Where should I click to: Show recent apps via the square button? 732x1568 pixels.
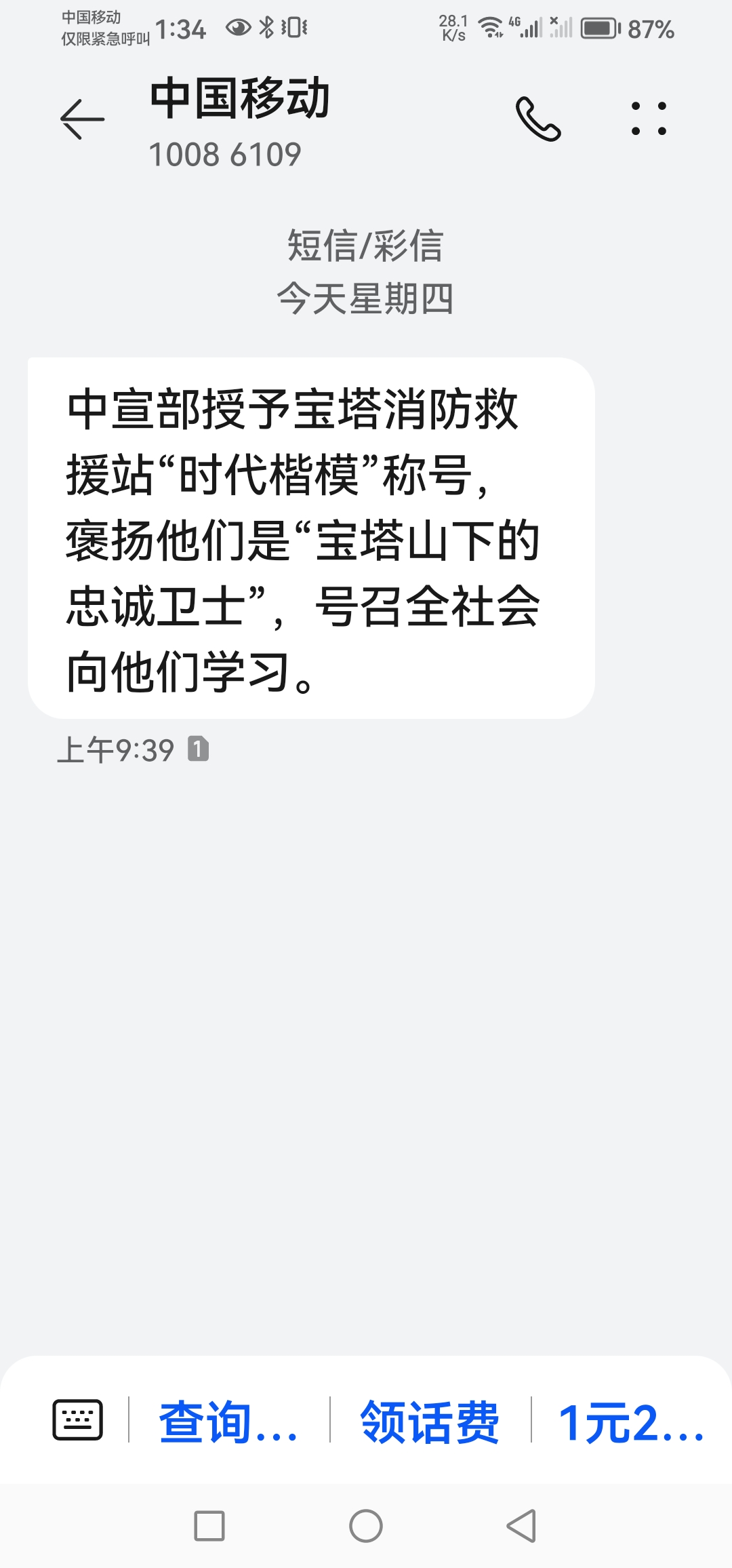pyautogui.click(x=209, y=1526)
